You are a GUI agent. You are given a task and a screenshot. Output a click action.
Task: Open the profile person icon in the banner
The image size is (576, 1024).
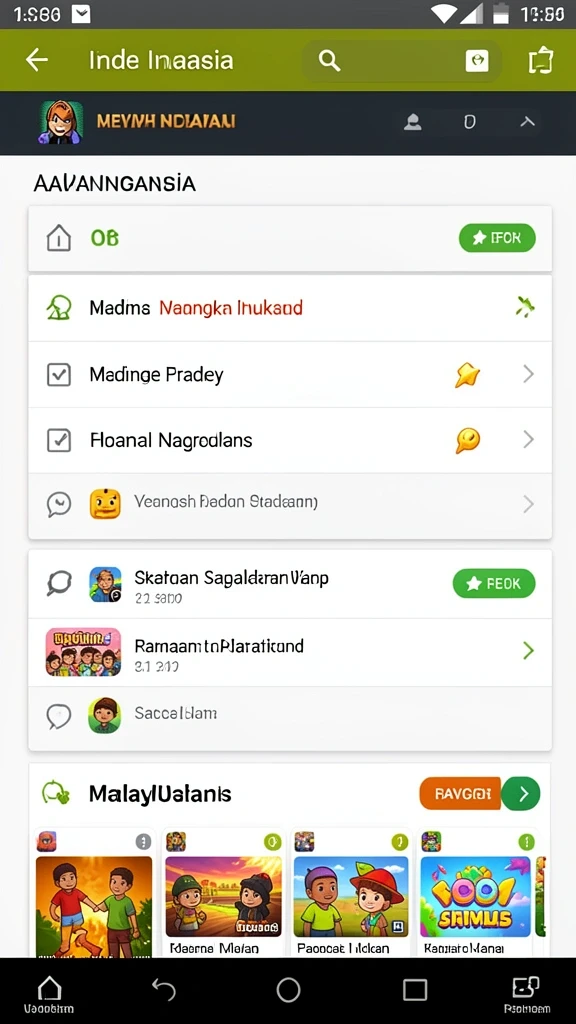pos(412,122)
